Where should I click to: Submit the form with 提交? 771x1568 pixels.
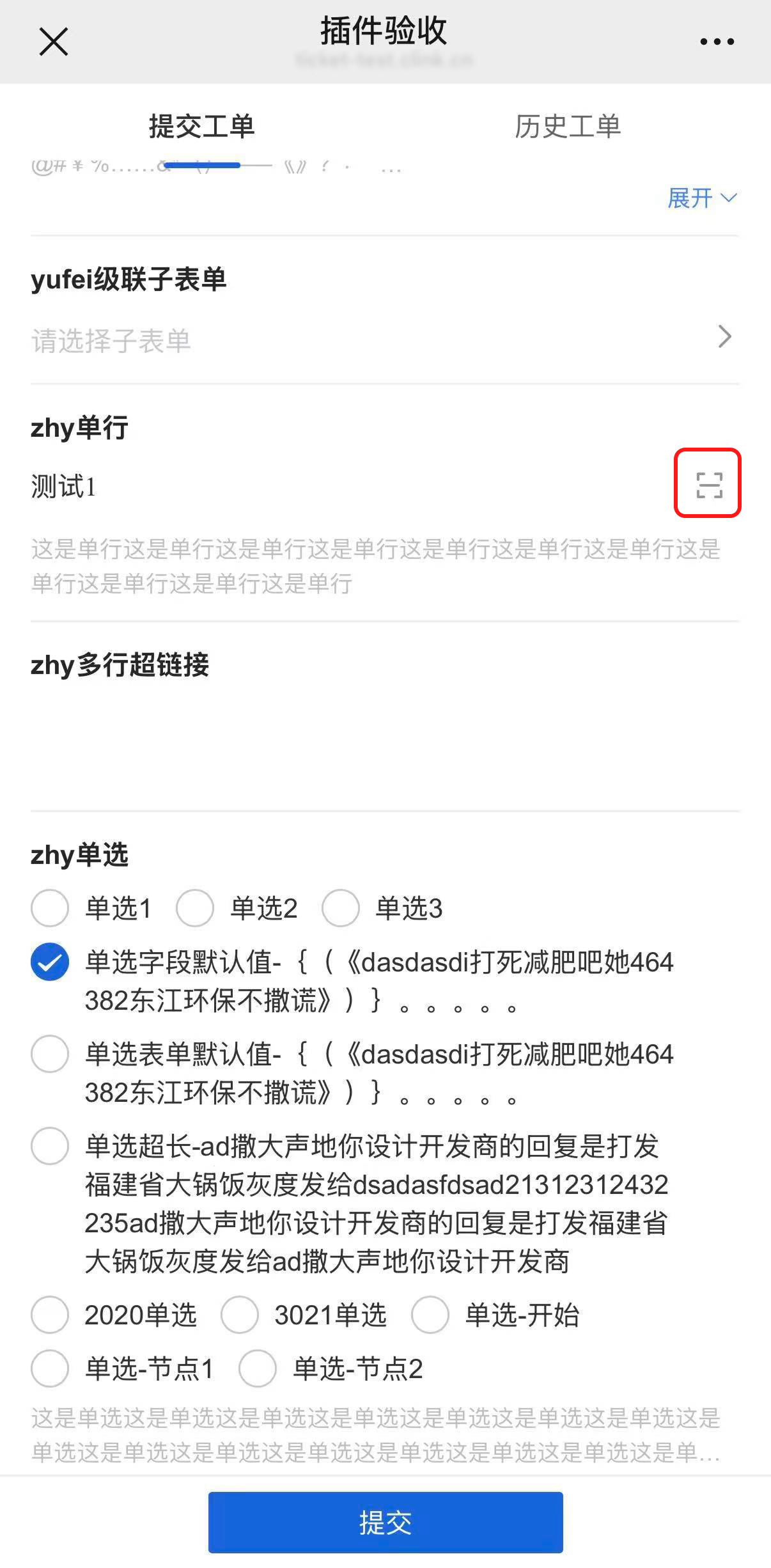tap(385, 1522)
